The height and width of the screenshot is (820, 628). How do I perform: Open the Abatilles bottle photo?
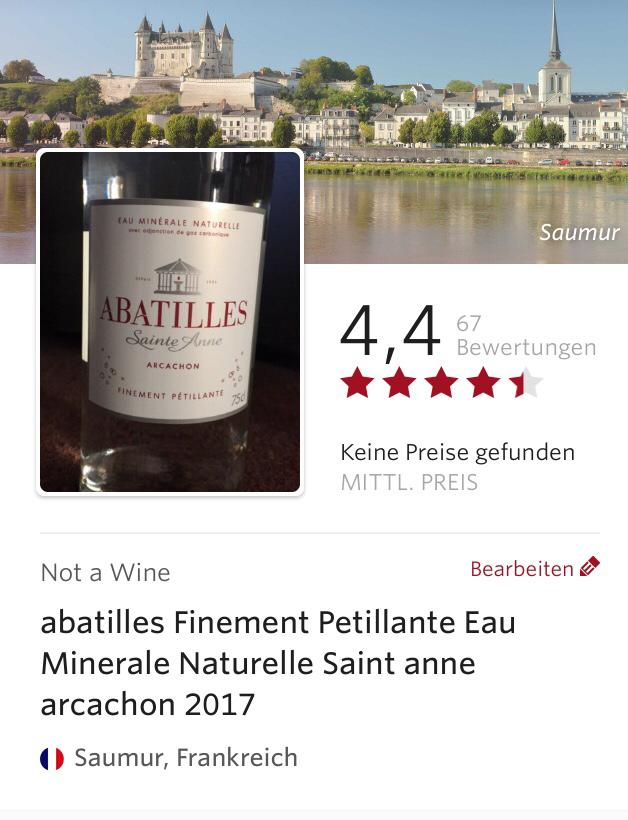tap(169, 322)
